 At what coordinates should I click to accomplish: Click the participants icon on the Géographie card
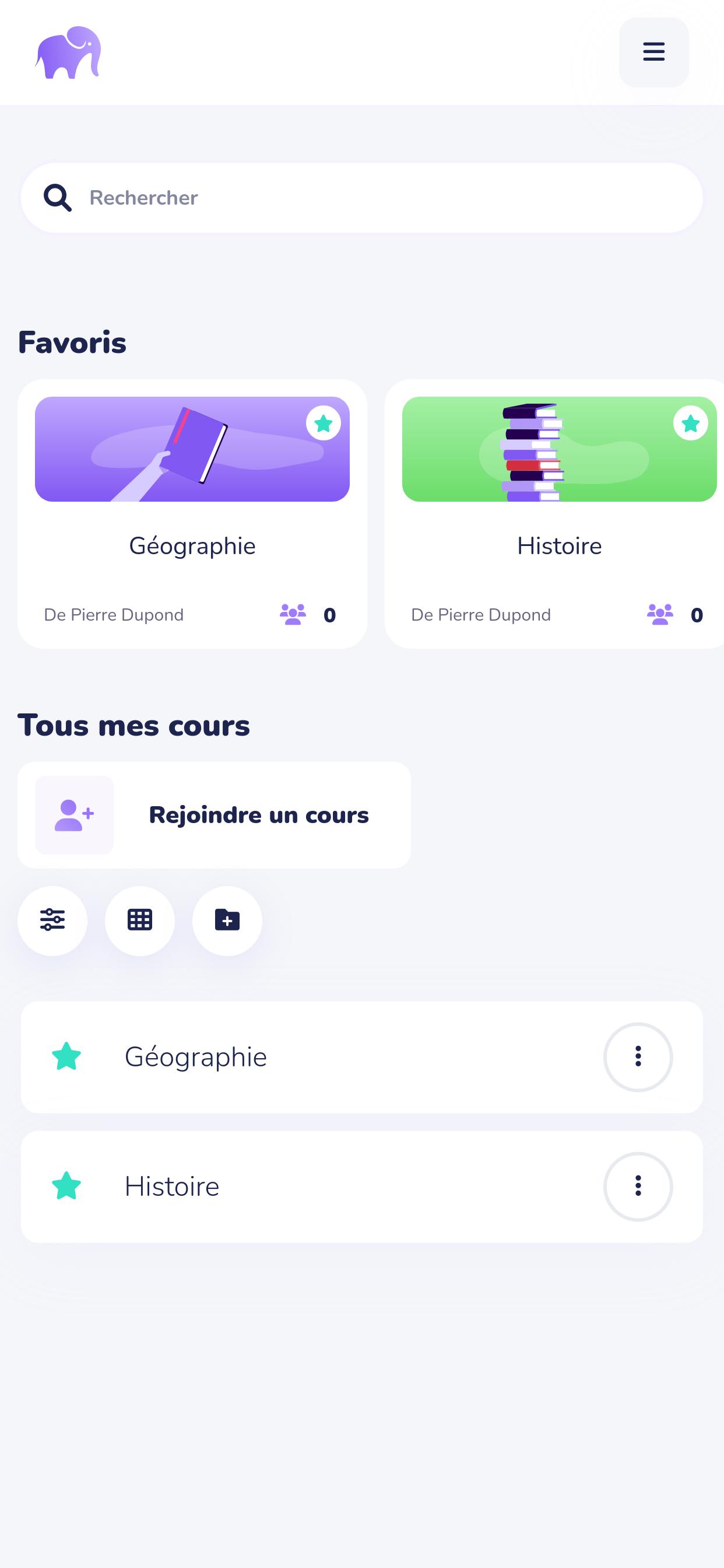[x=293, y=614]
